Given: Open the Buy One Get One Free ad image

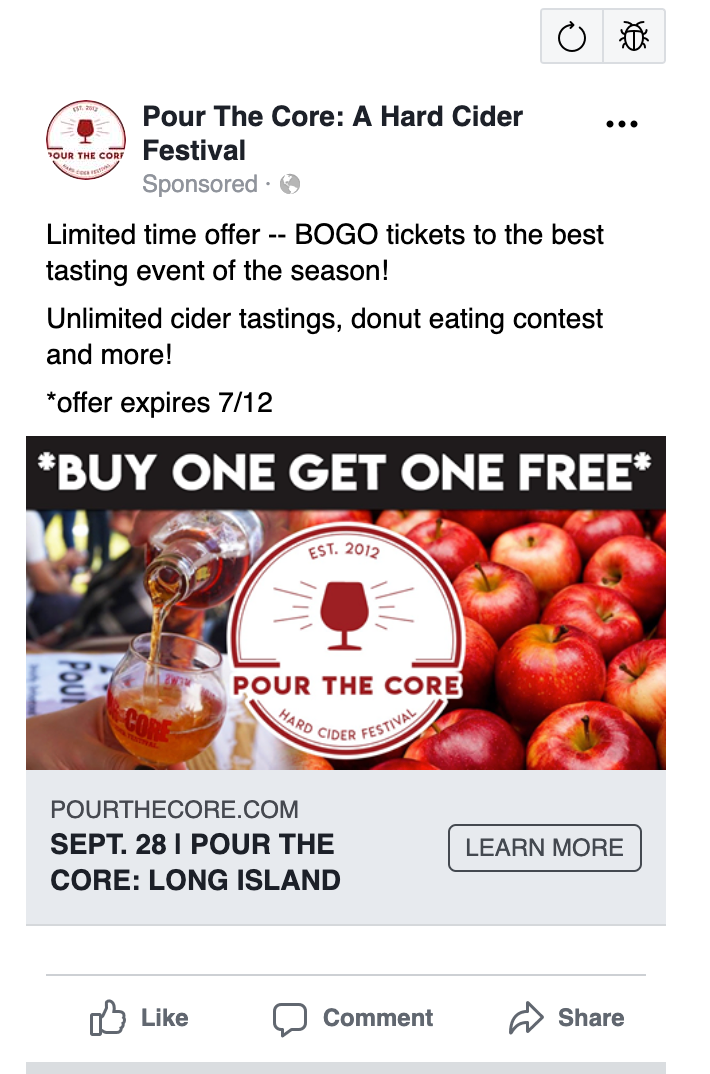Looking at the screenshot, I should 345,602.
